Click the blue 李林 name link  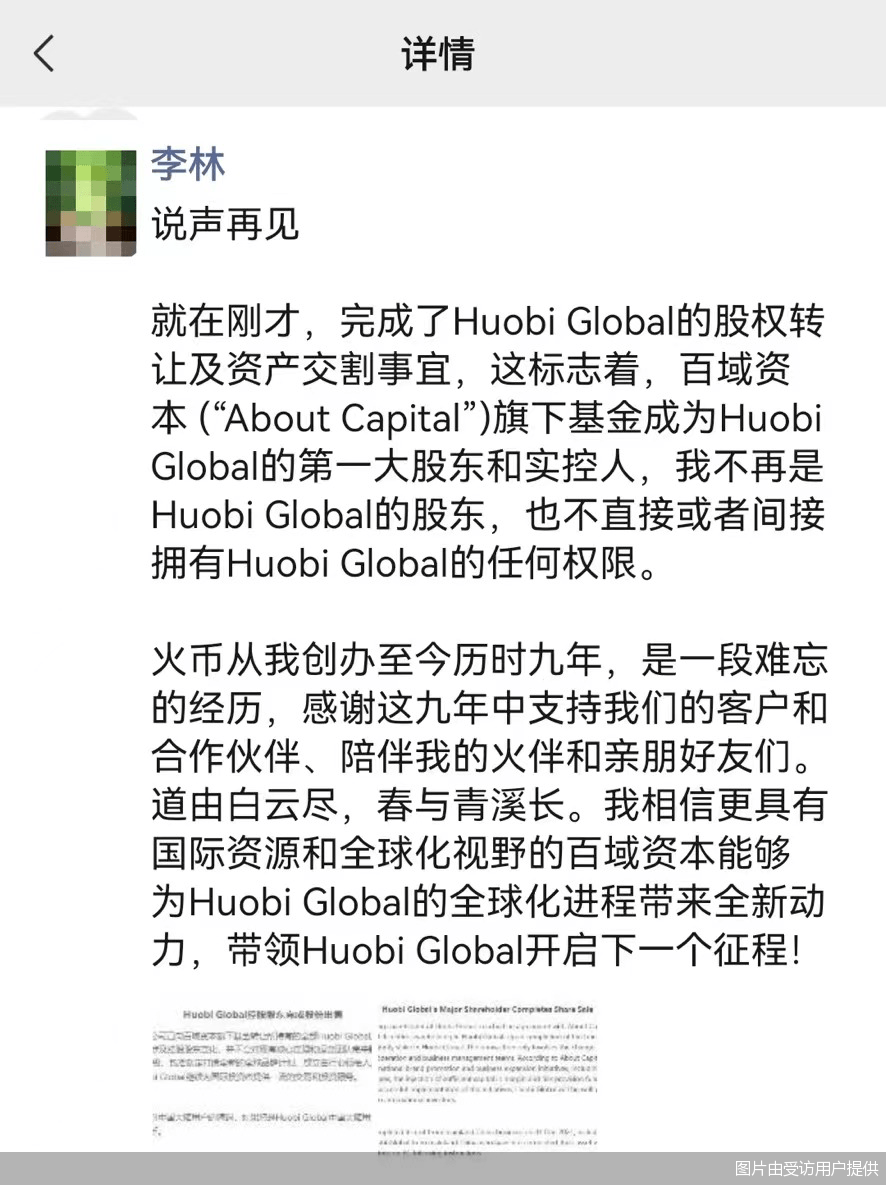(x=184, y=165)
